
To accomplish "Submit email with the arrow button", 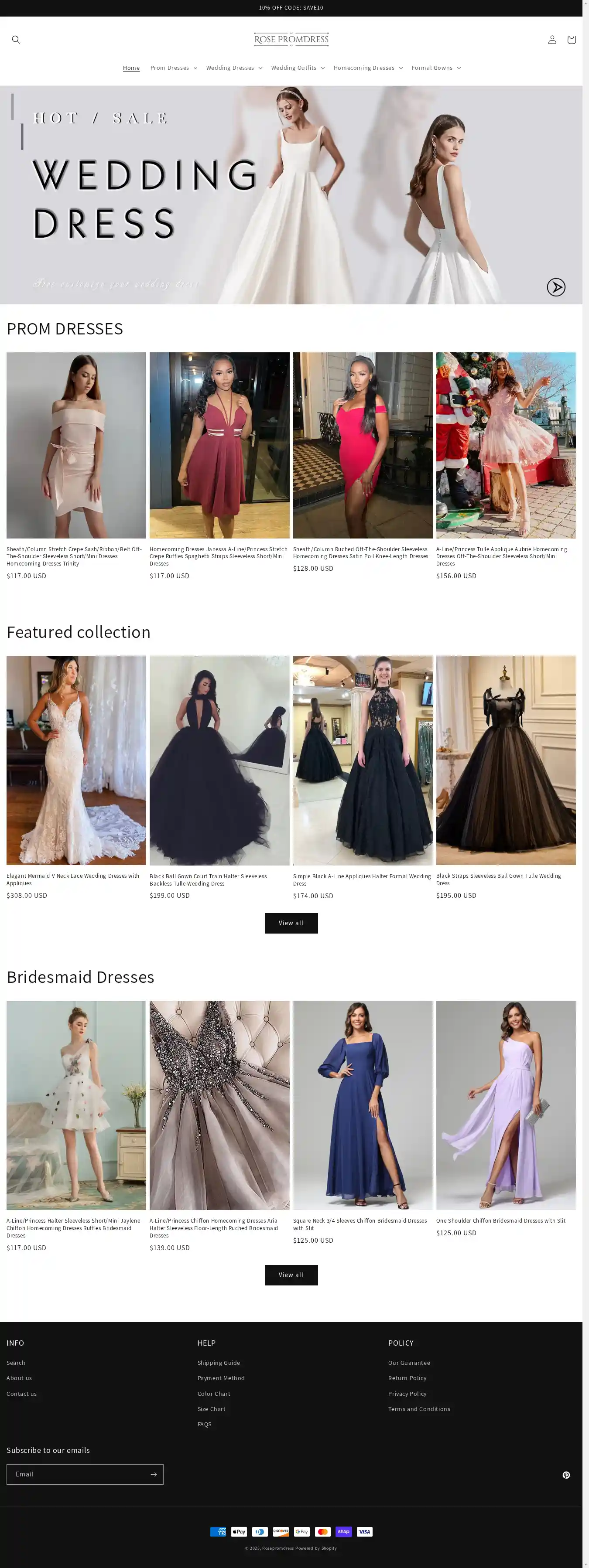I will coord(154,1474).
